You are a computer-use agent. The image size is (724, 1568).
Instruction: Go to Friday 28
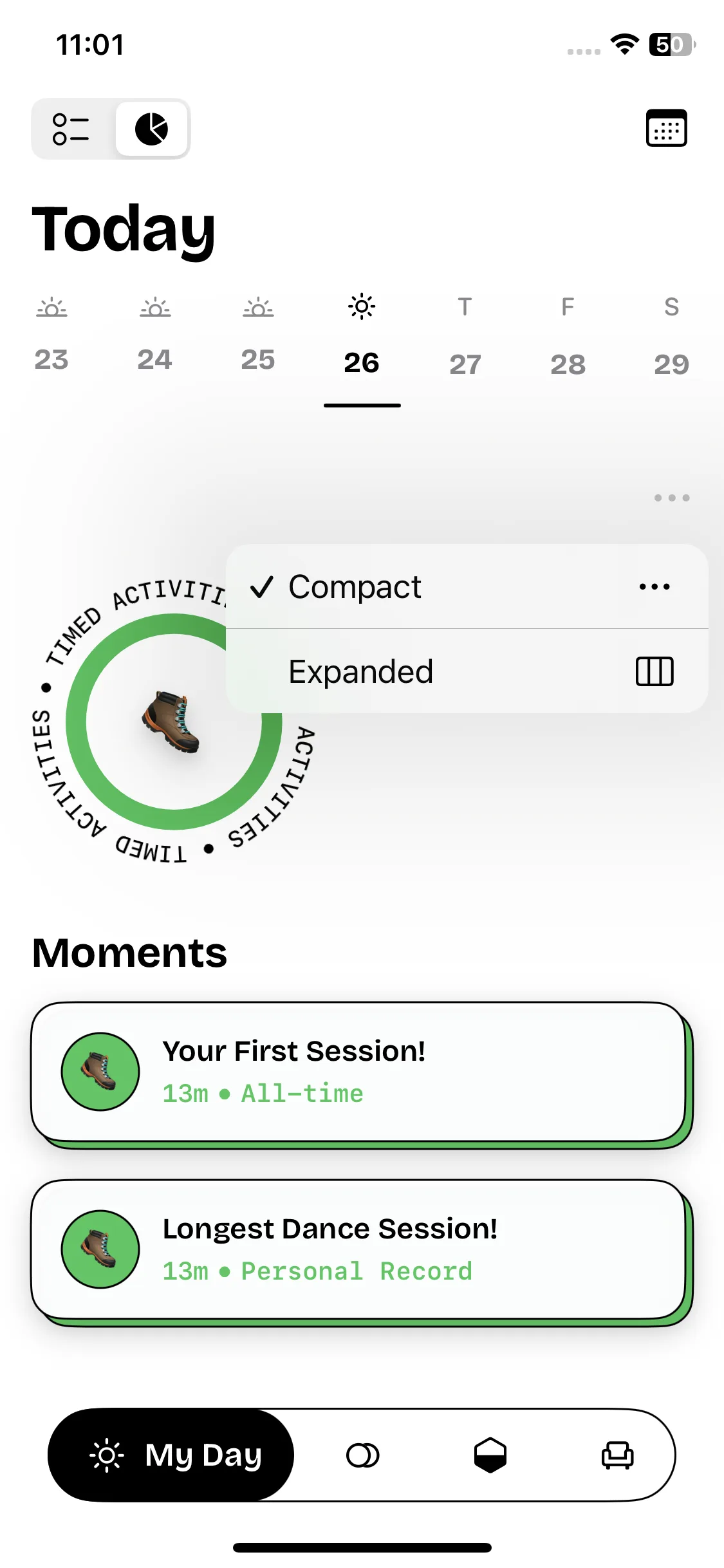point(568,336)
